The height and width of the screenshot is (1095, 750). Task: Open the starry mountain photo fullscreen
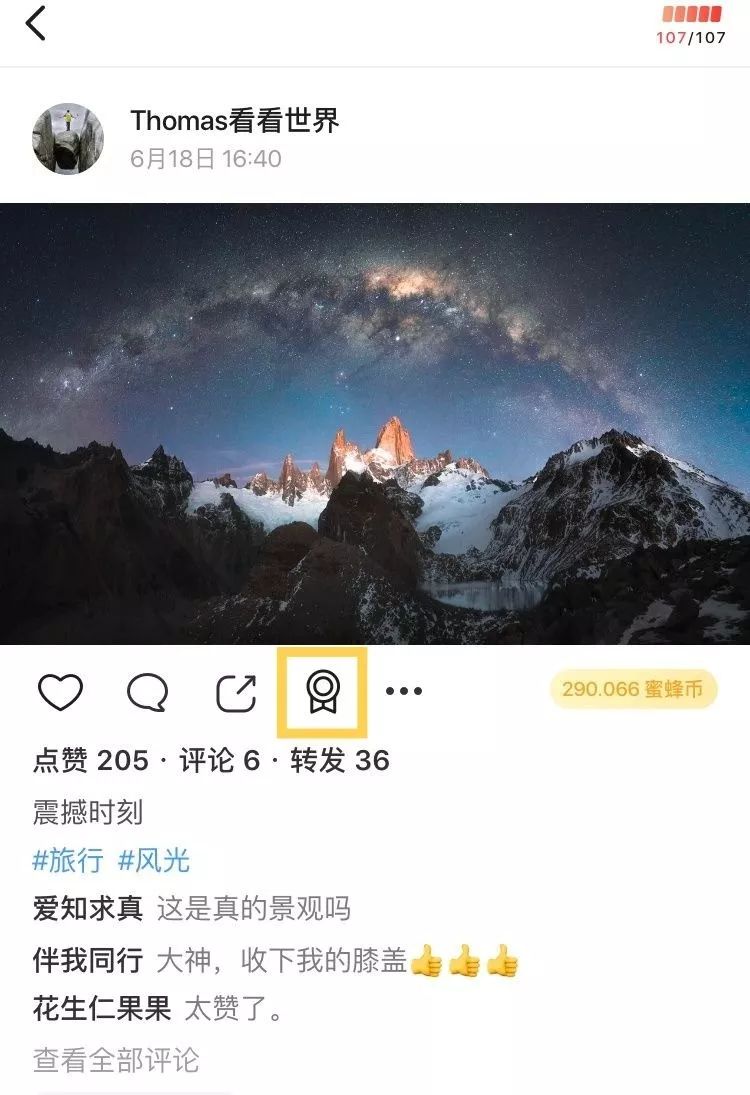375,423
